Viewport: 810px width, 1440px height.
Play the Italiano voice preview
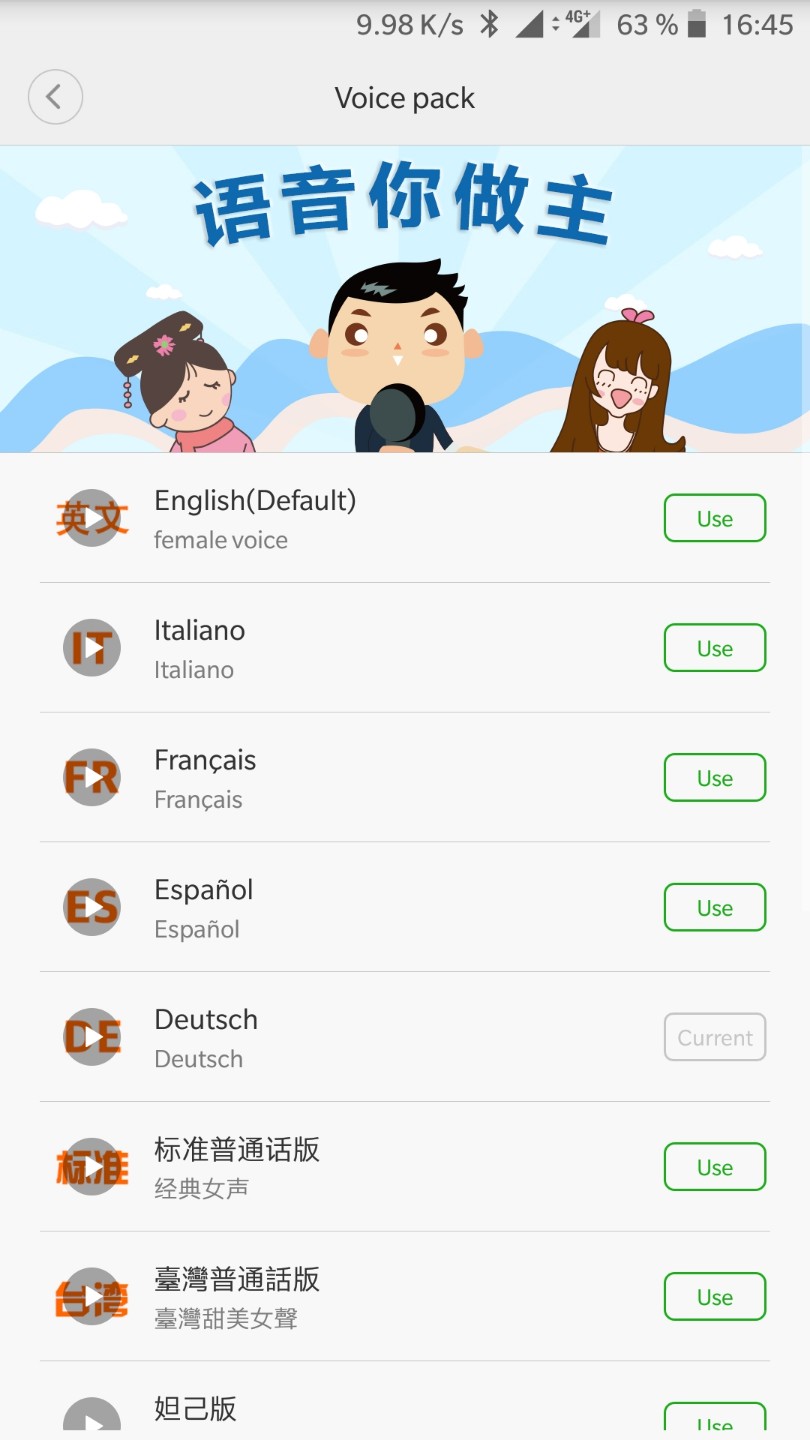(92, 648)
